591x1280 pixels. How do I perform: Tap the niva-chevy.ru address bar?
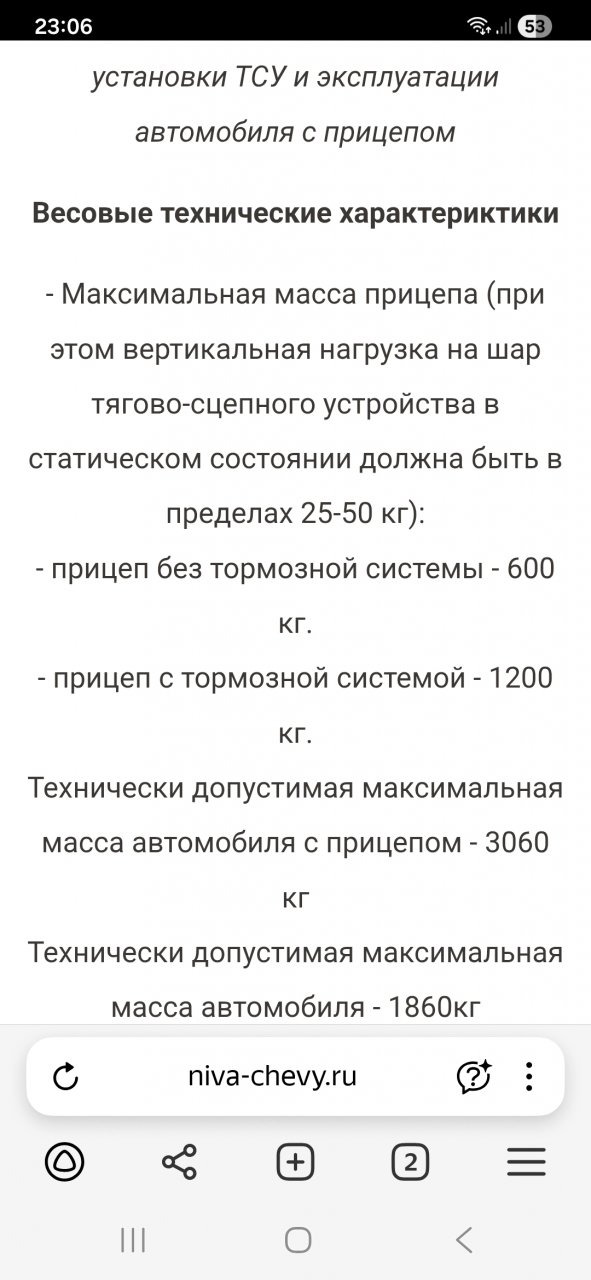pyautogui.click(x=272, y=1076)
